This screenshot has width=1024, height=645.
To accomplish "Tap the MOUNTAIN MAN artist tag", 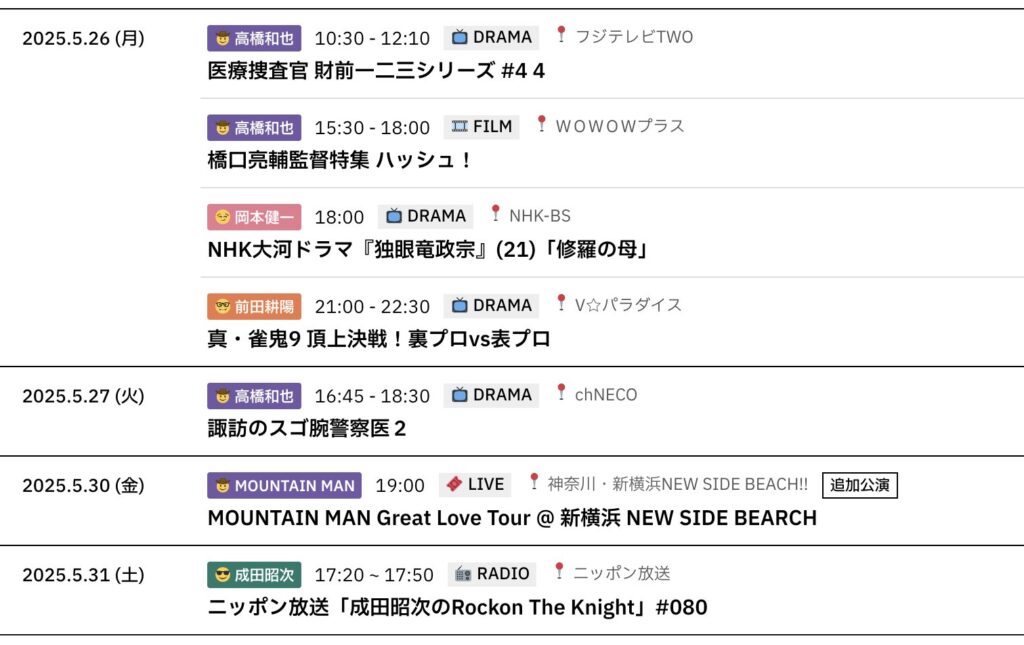I will [284, 485].
